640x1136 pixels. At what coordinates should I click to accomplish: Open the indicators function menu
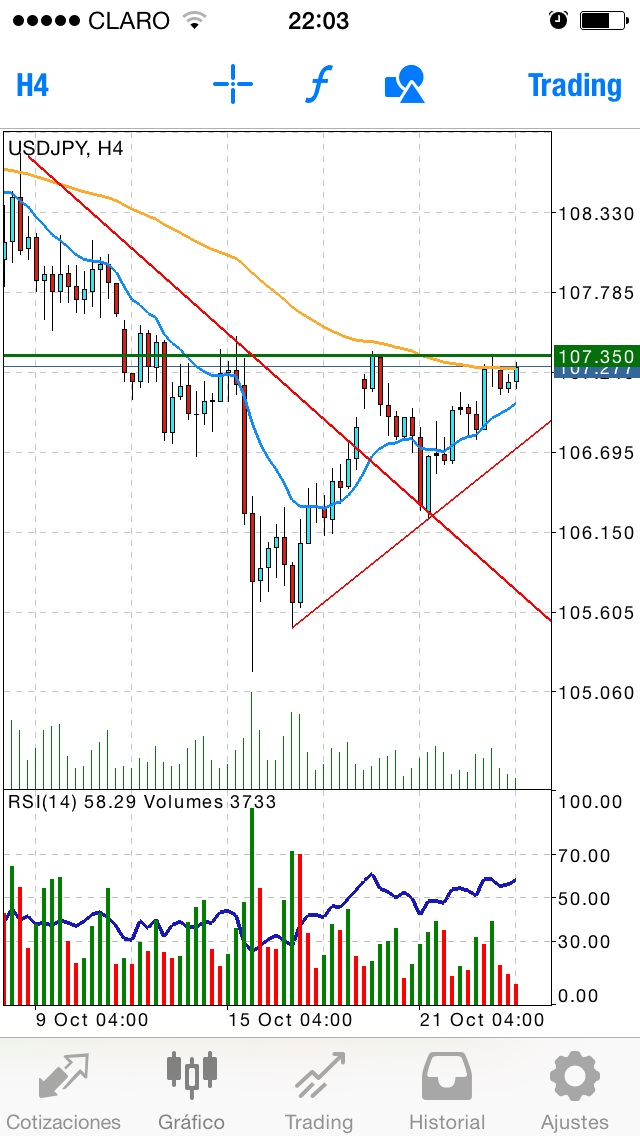pyautogui.click(x=317, y=85)
